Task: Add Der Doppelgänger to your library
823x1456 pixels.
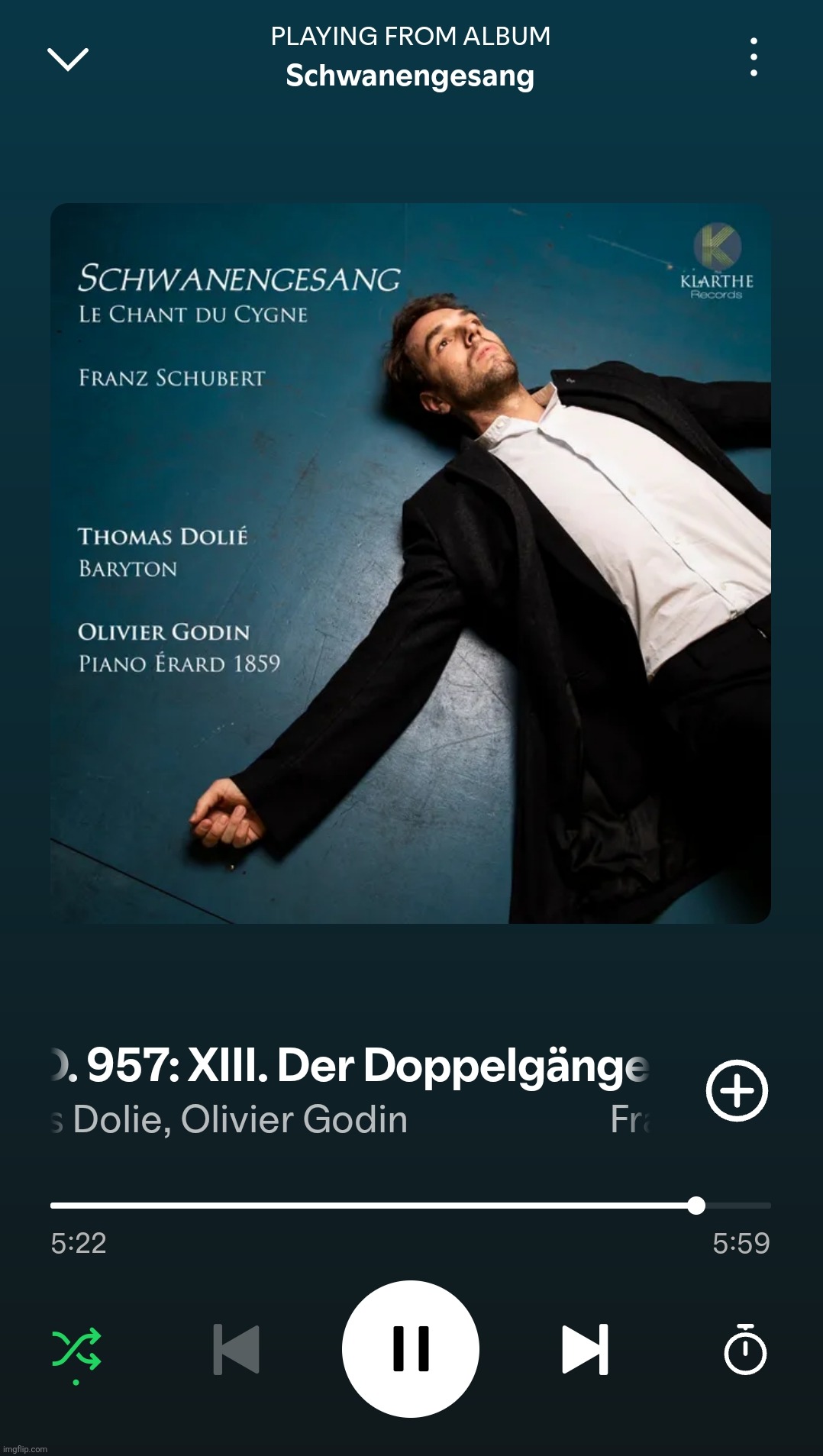Action: pyautogui.click(x=737, y=1090)
